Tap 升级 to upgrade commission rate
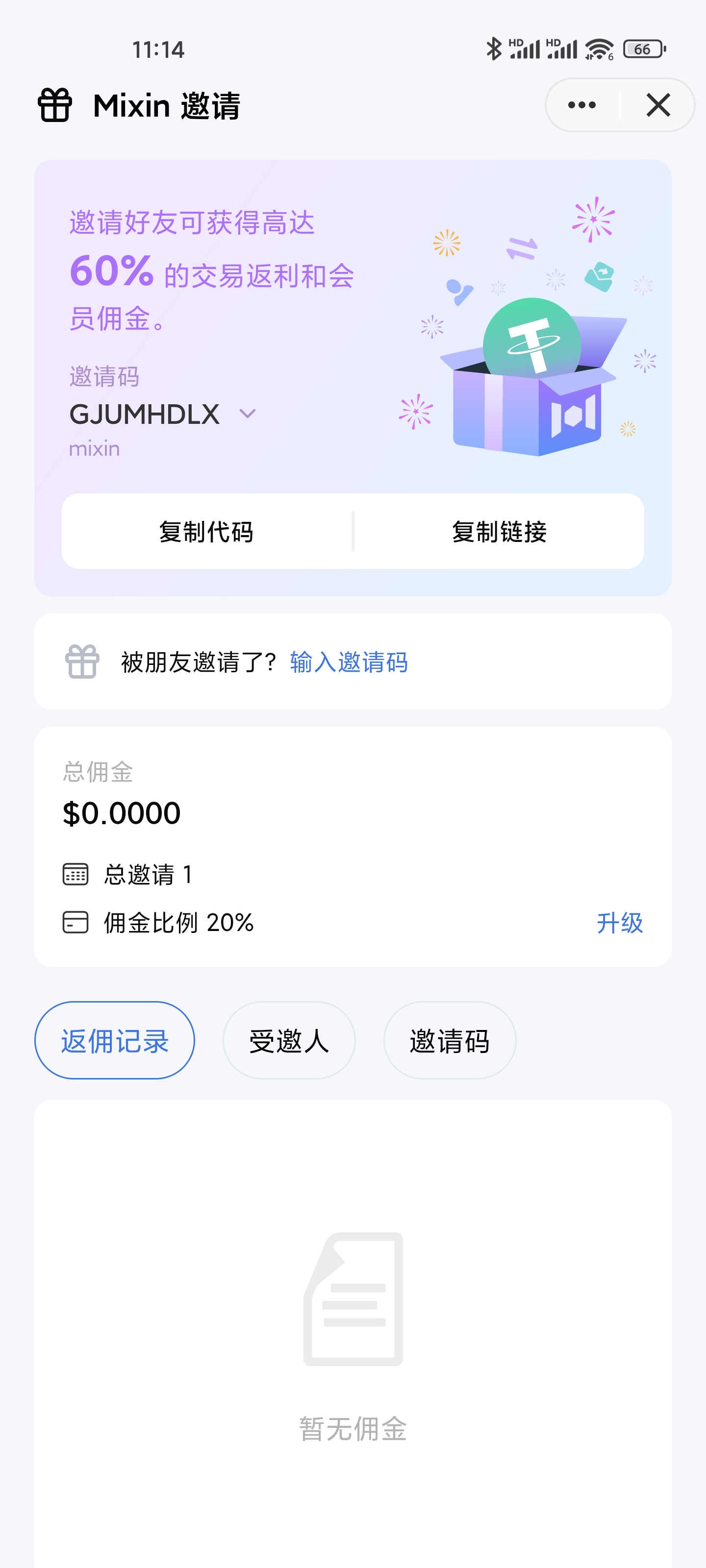This screenshot has height=1568, width=706. tap(620, 923)
